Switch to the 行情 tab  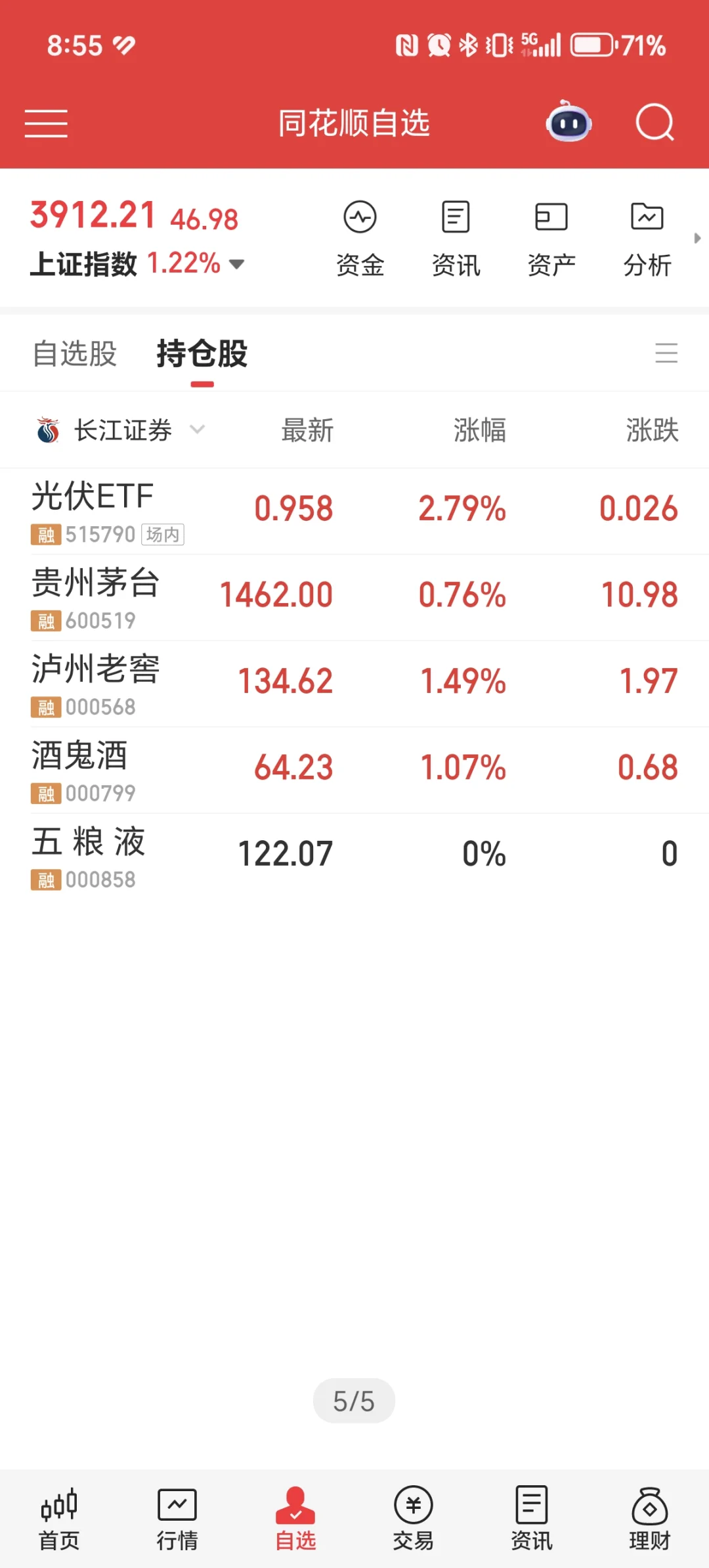(x=177, y=1519)
